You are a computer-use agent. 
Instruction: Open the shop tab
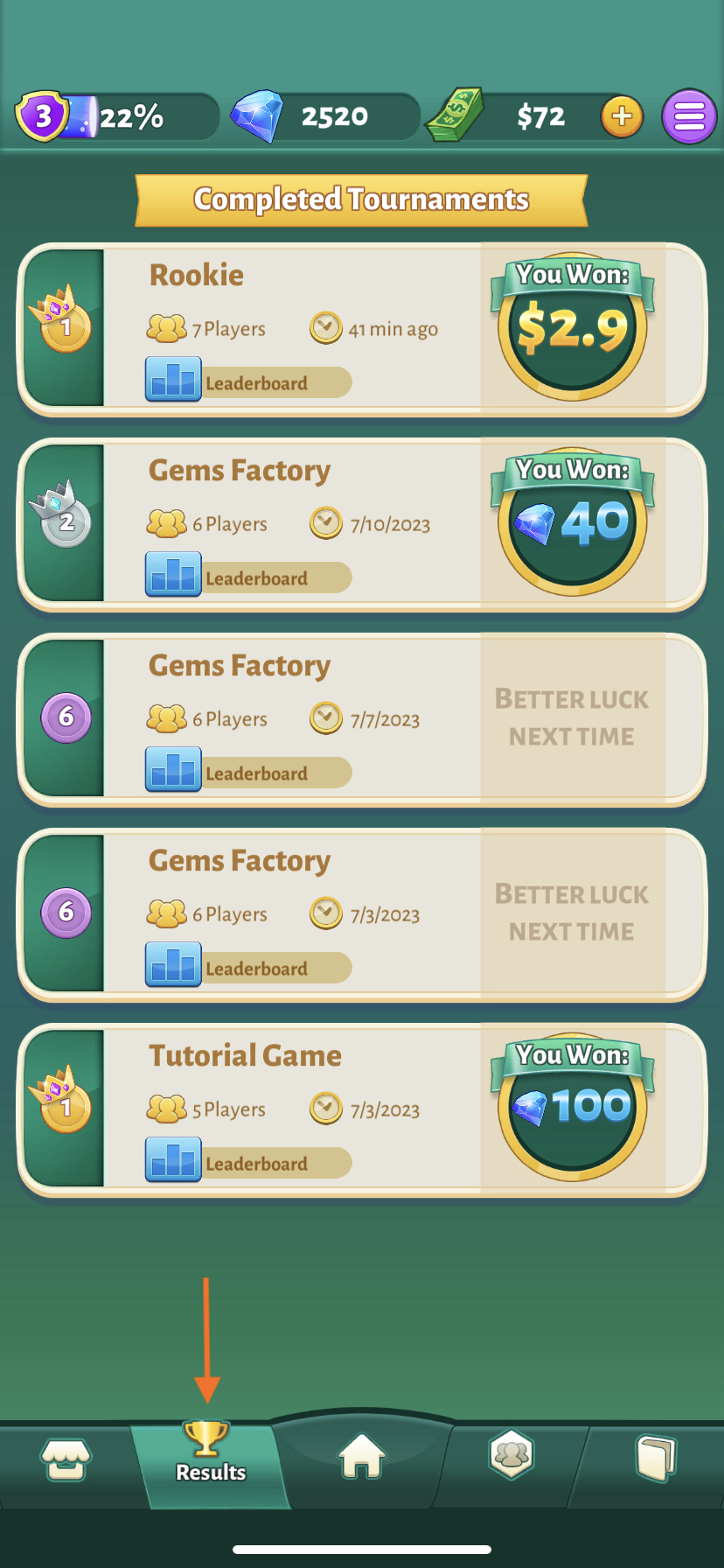(66, 1459)
